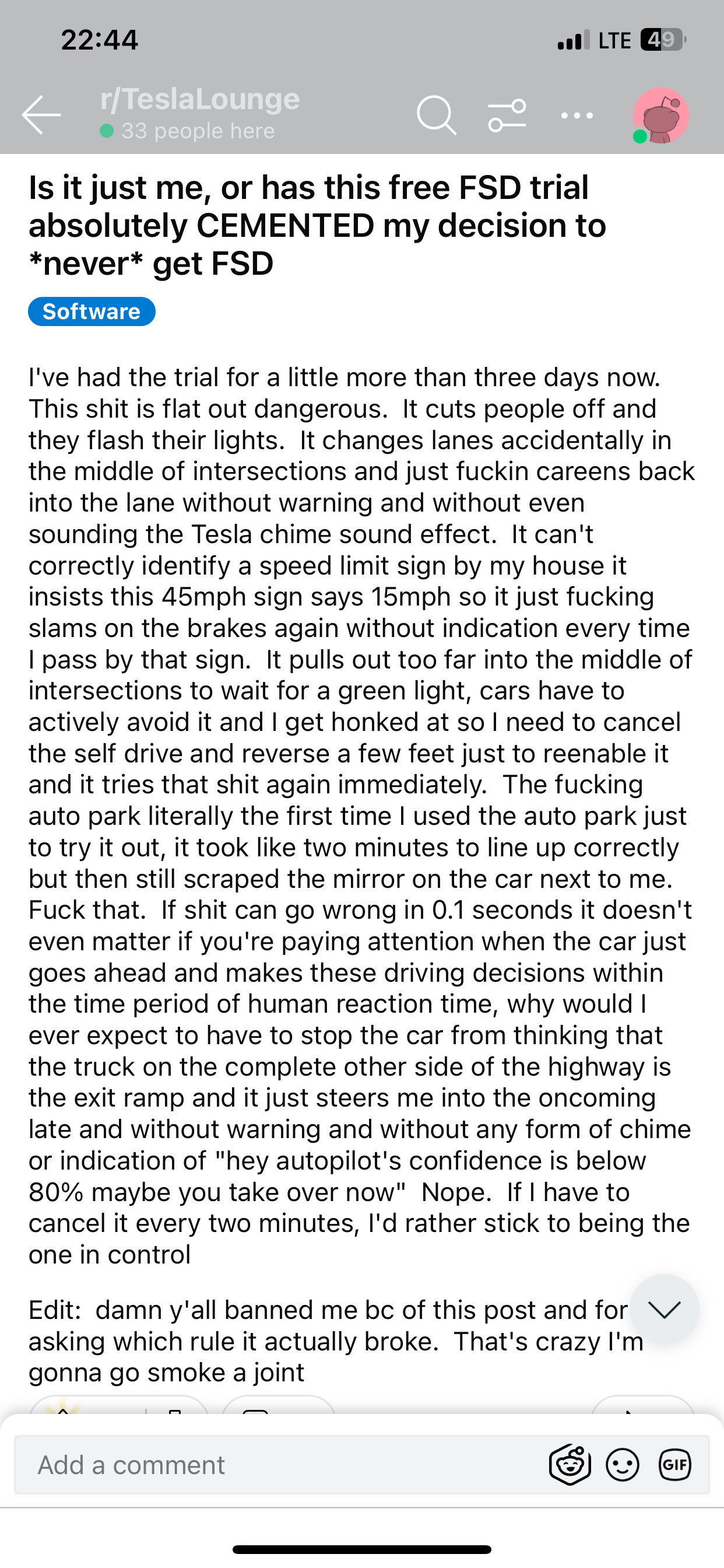Insert a GIF in comment
Image resolution: width=724 pixels, height=1568 pixels.
(x=674, y=1465)
